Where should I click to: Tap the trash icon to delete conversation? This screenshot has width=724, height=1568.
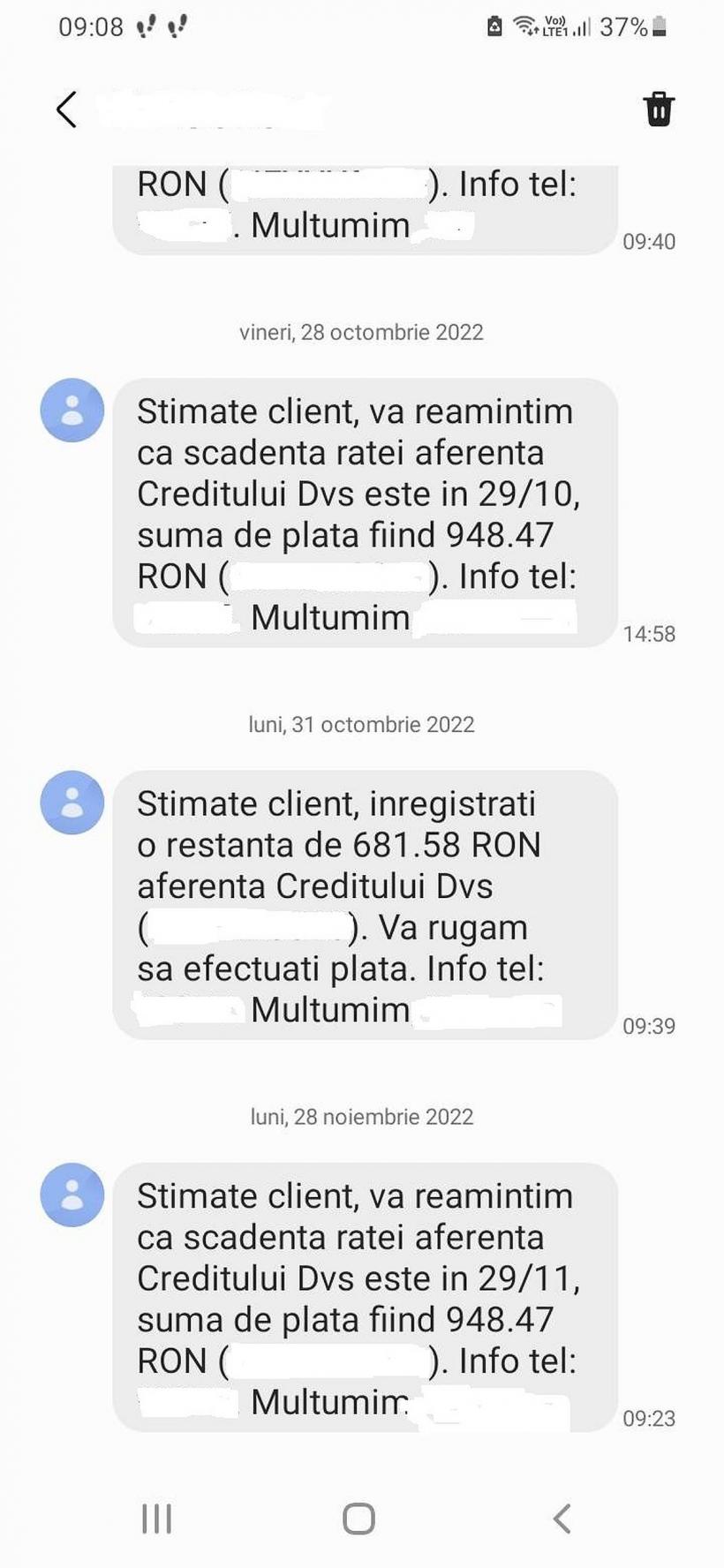click(x=659, y=109)
